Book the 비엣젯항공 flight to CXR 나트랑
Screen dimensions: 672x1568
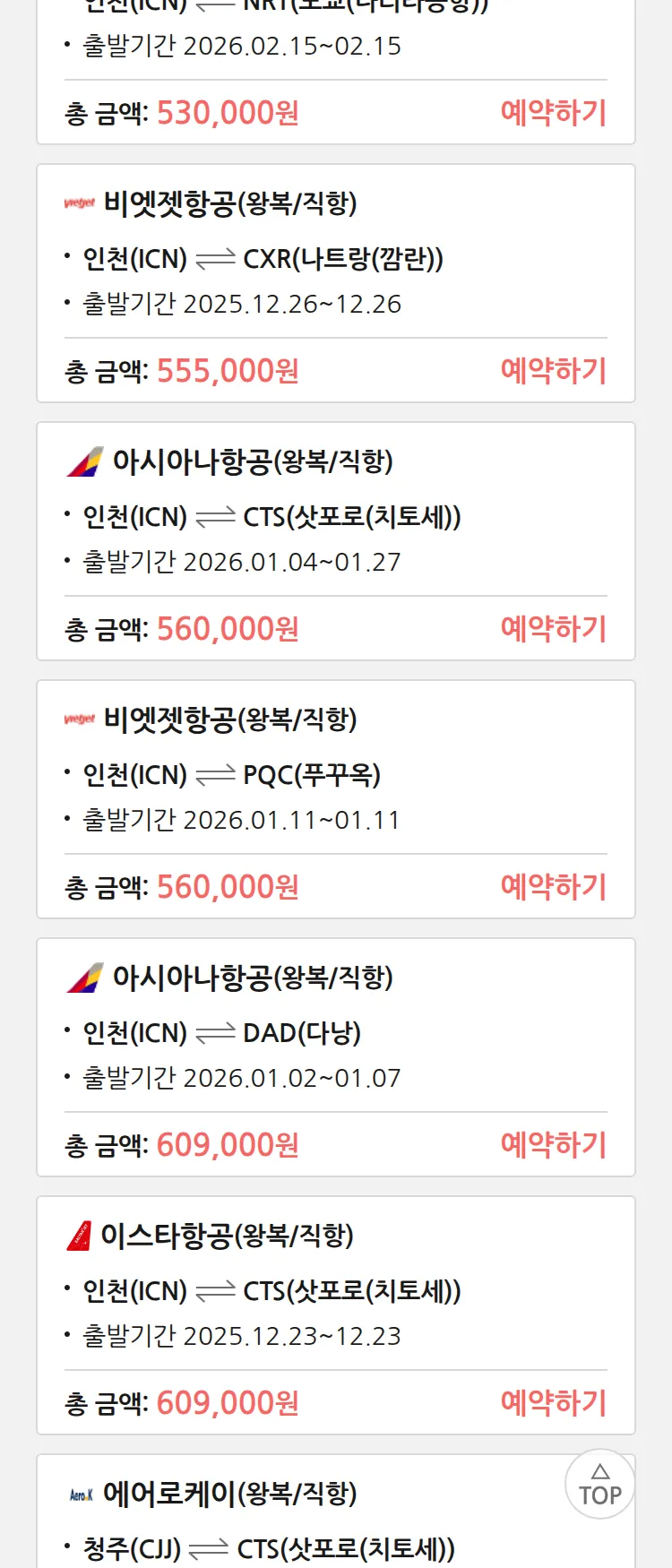pos(553,371)
